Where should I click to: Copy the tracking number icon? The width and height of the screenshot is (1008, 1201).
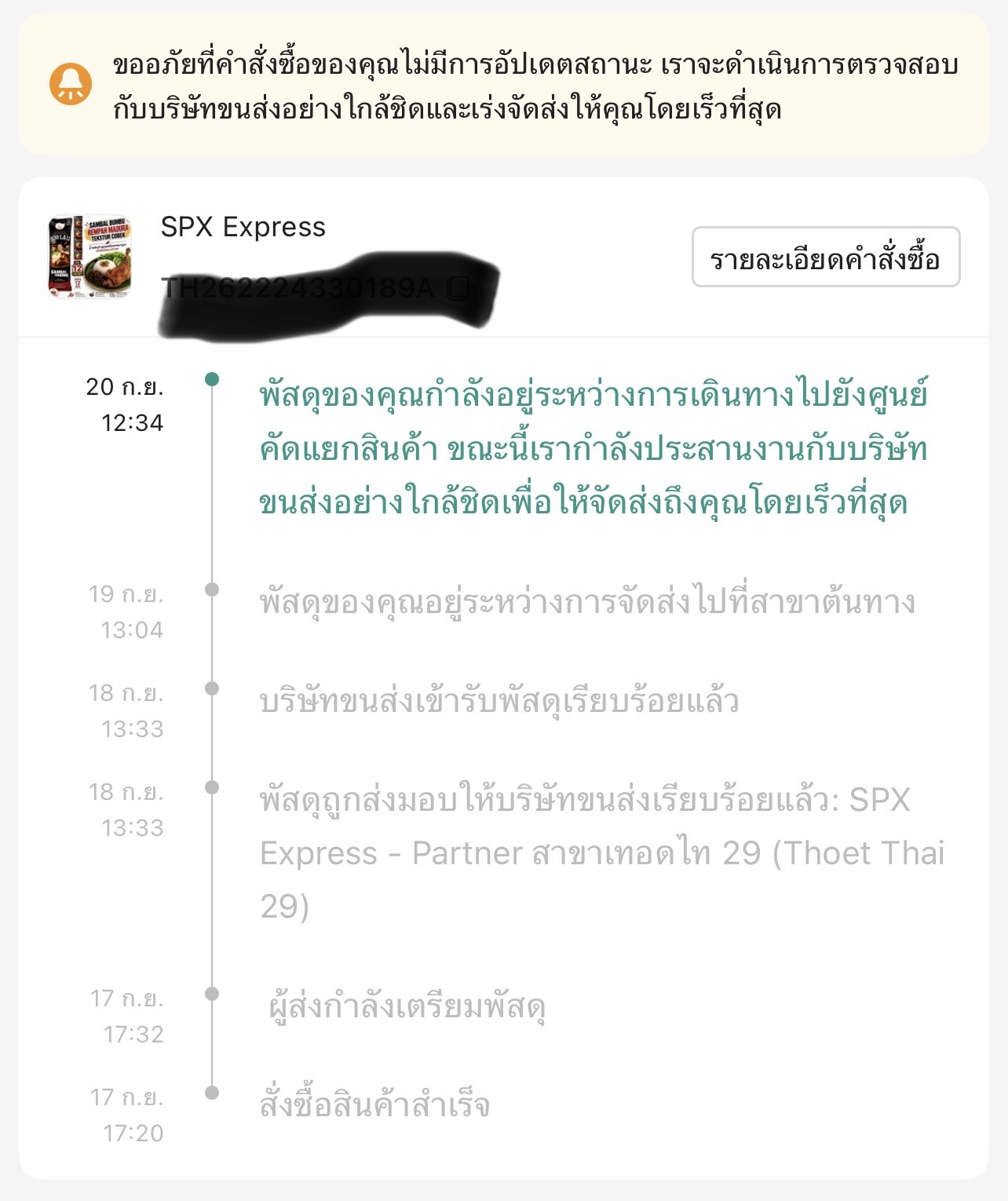point(458,288)
